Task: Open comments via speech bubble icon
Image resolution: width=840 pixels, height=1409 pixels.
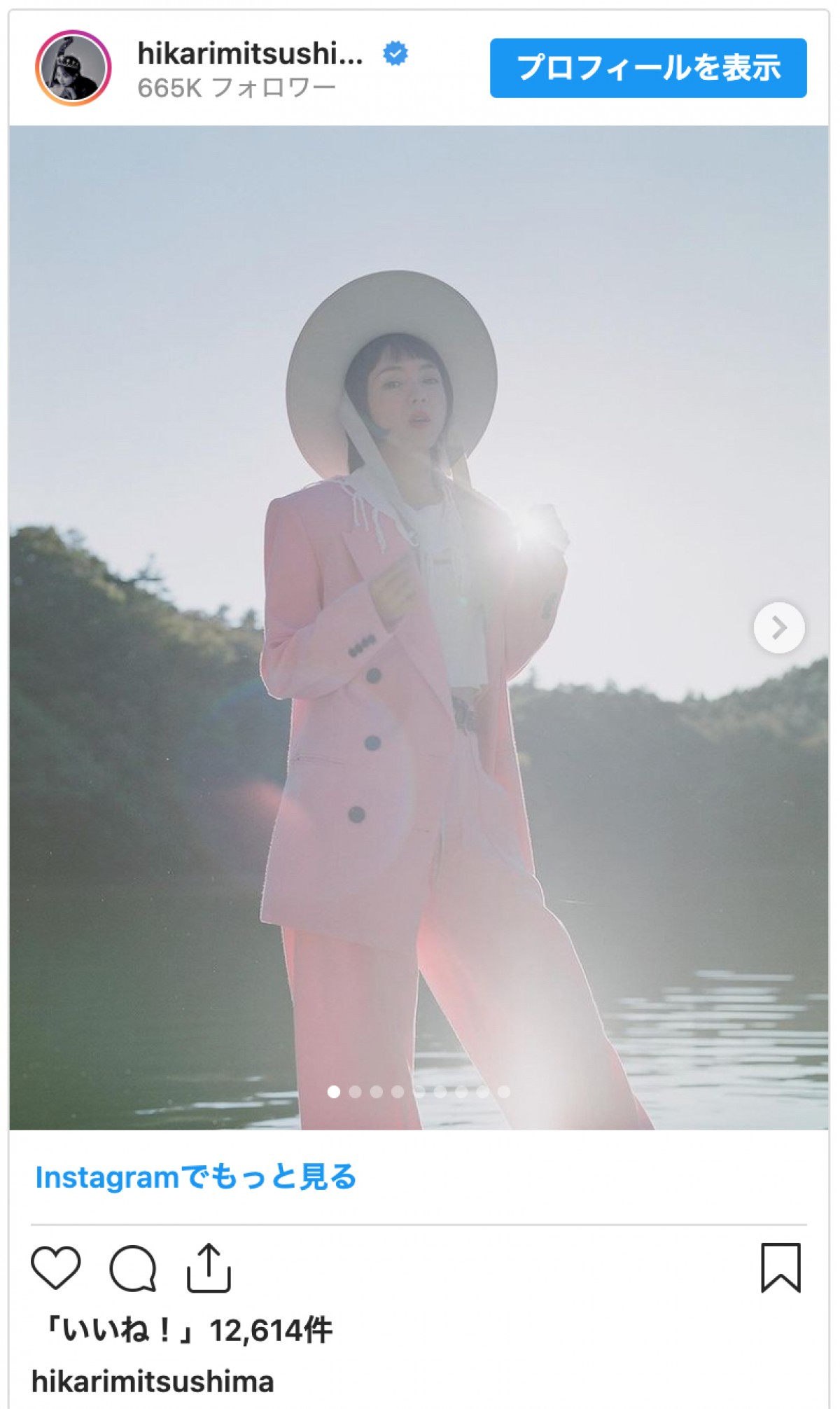Action: tap(132, 1268)
